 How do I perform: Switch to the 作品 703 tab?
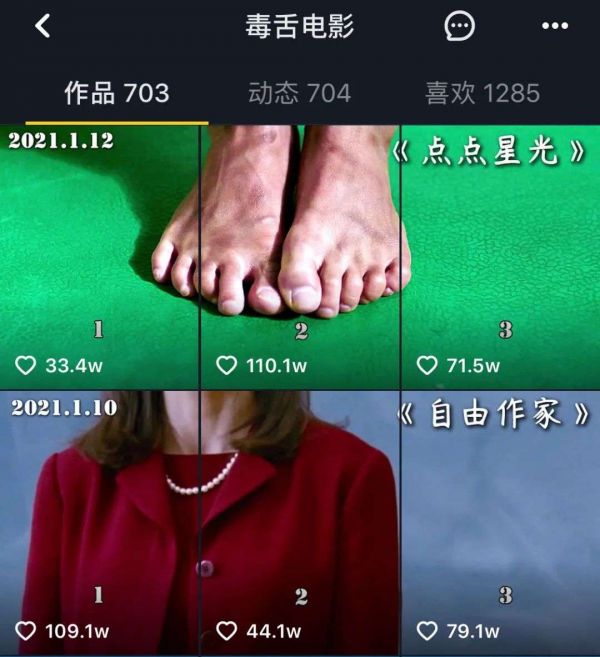(x=116, y=94)
